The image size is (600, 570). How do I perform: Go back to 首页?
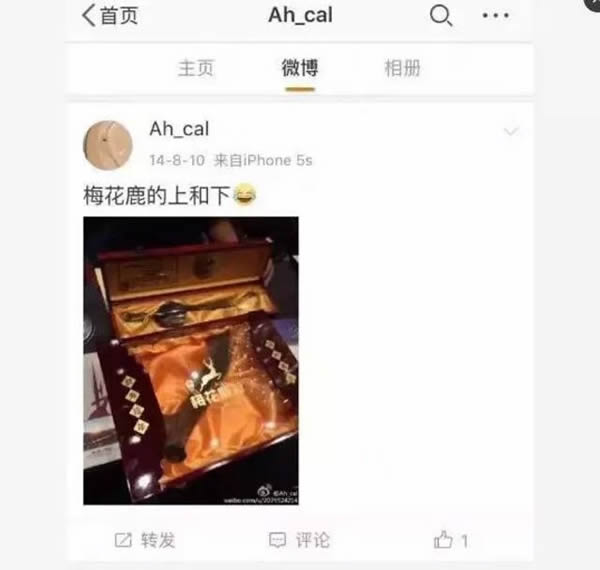click(110, 16)
